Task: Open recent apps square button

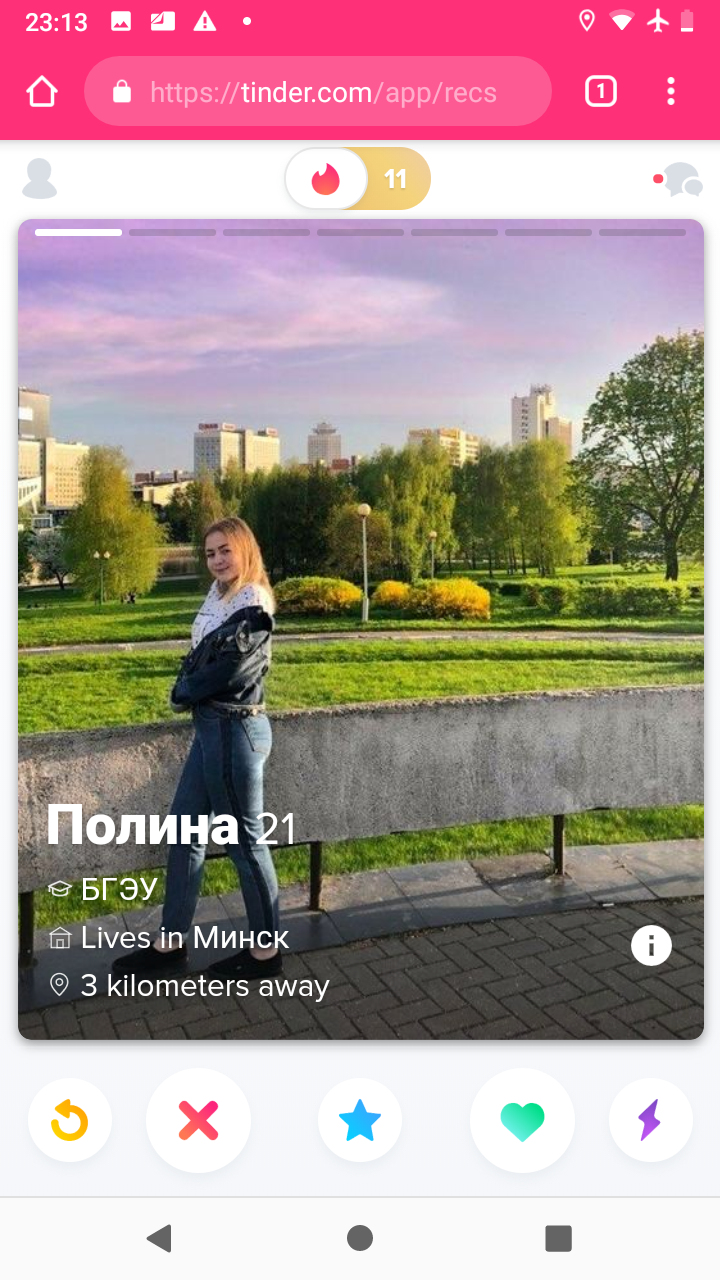Action: [x=558, y=1238]
